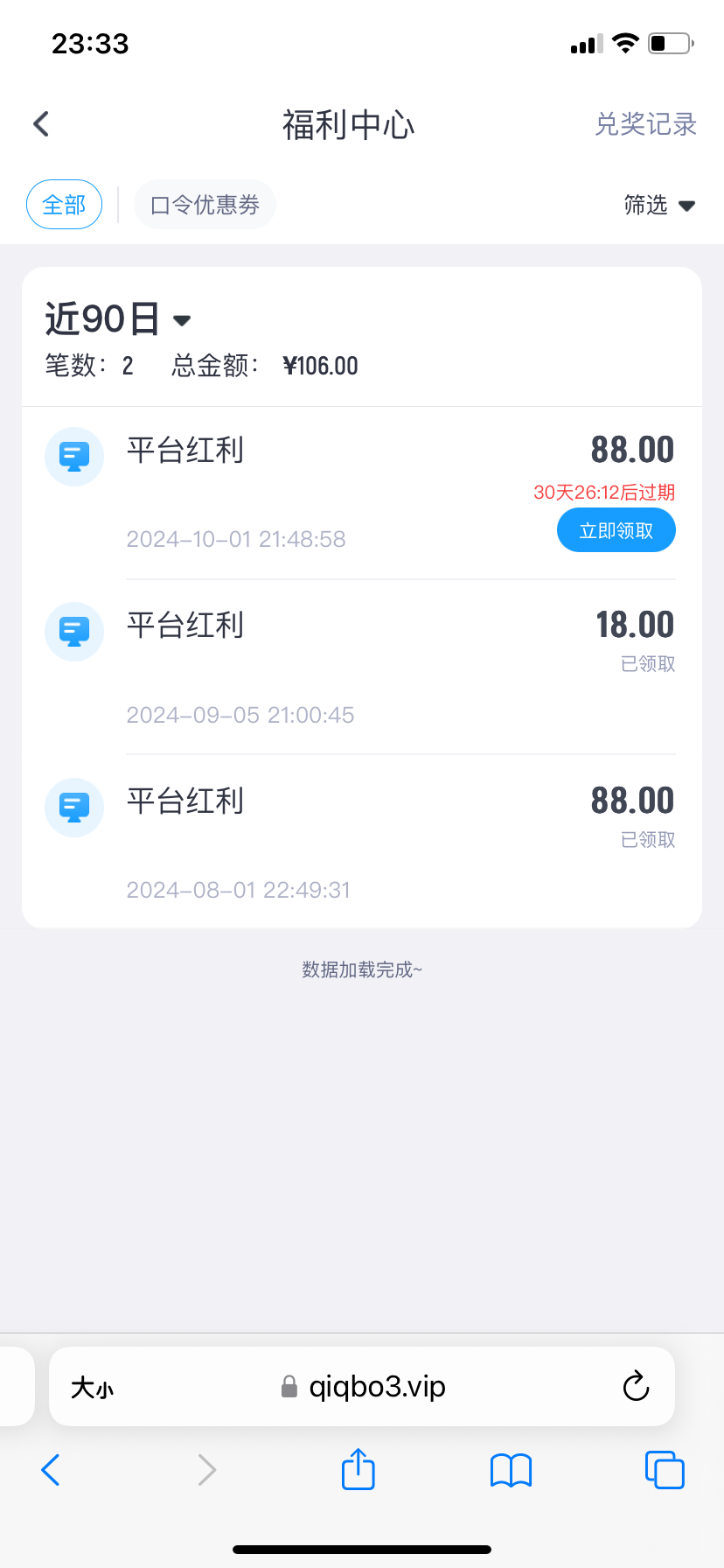Open Safari text size 大小 menu
This screenshot has width=724, height=1568.
[92, 1388]
